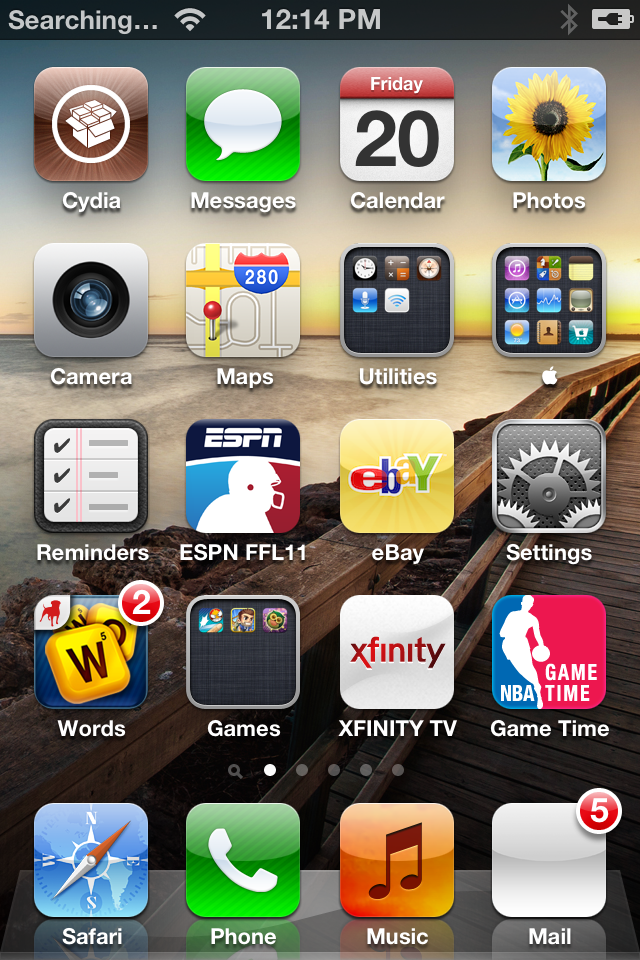The image size is (640, 960).
Task: Launch Messages
Action: [x=243, y=124]
